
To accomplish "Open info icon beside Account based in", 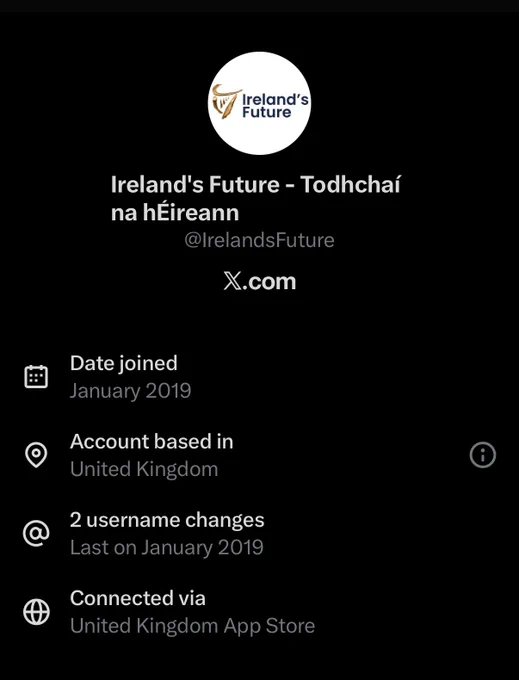I will tap(483, 455).
